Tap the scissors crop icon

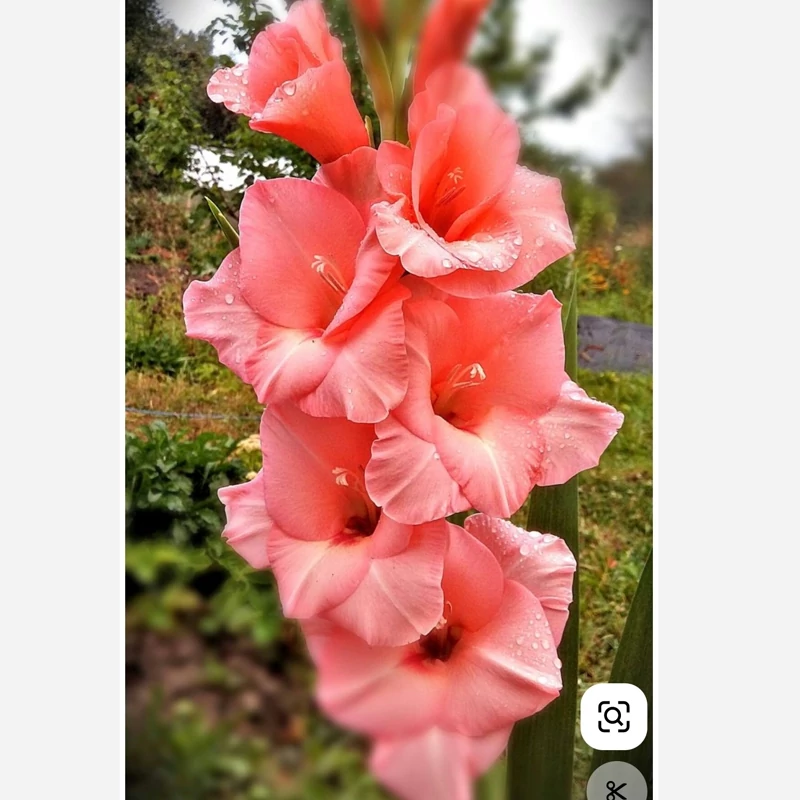point(616,787)
